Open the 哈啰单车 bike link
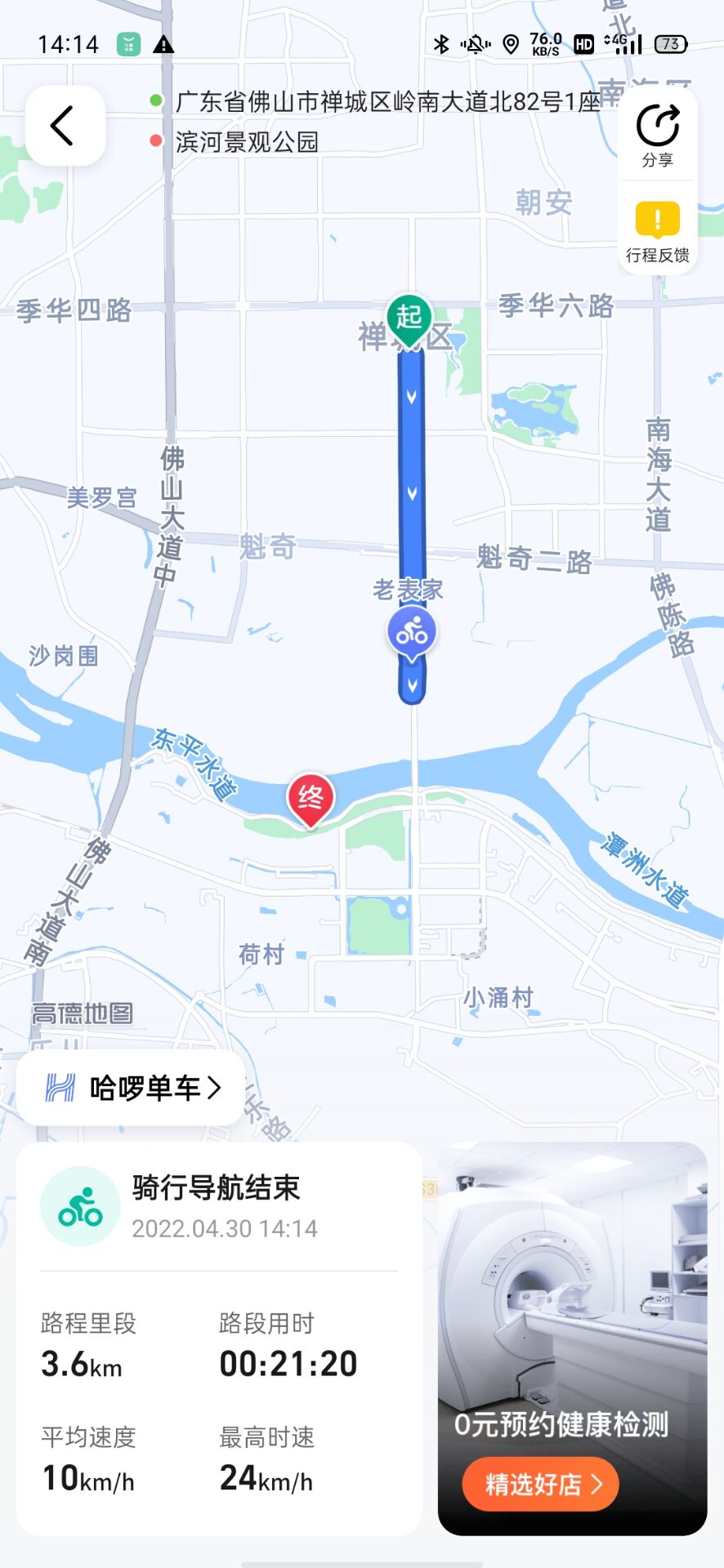 pyautogui.click(x=131, y=1088)
